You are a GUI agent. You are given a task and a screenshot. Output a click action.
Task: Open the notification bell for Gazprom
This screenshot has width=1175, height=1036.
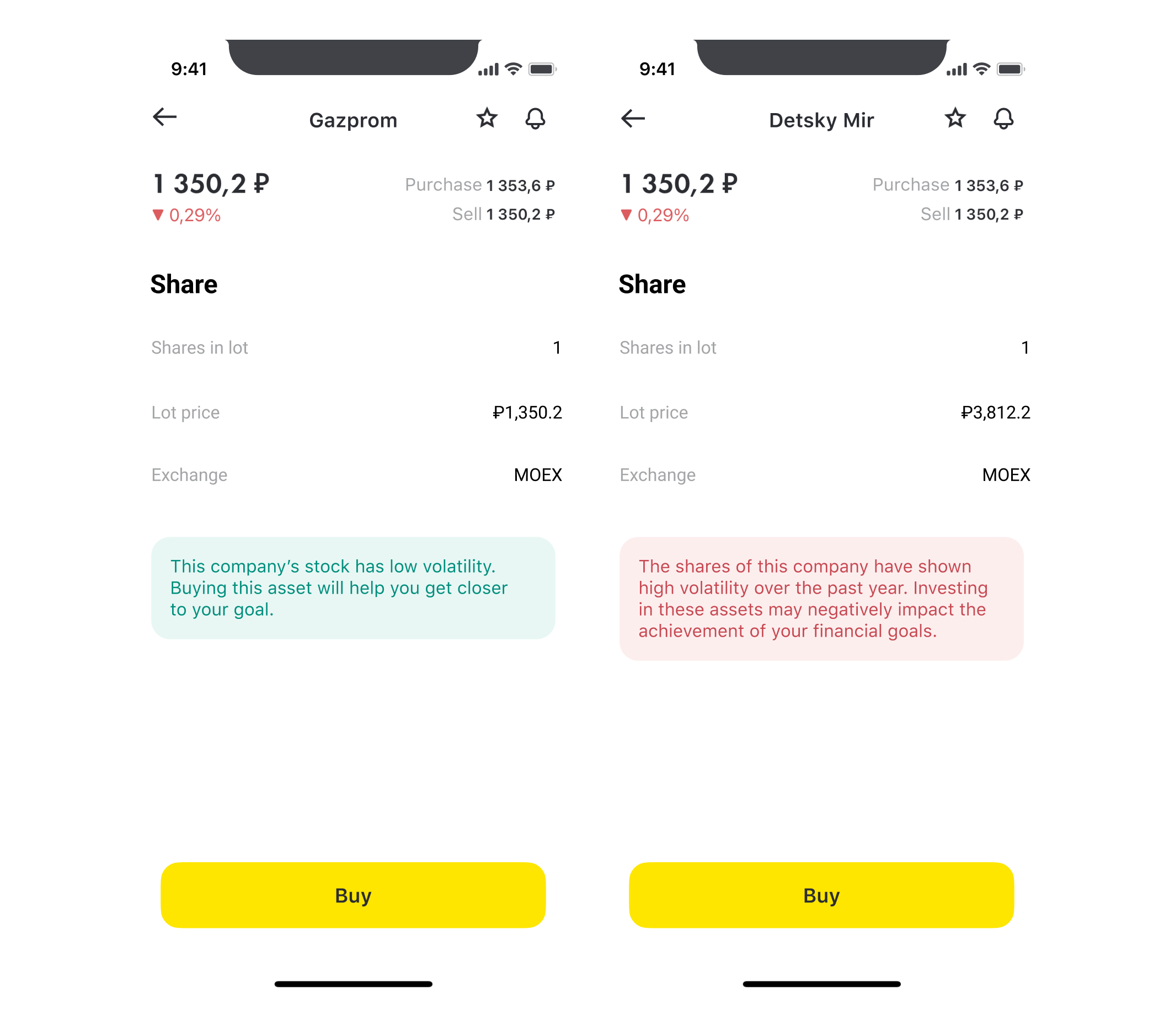535,119
